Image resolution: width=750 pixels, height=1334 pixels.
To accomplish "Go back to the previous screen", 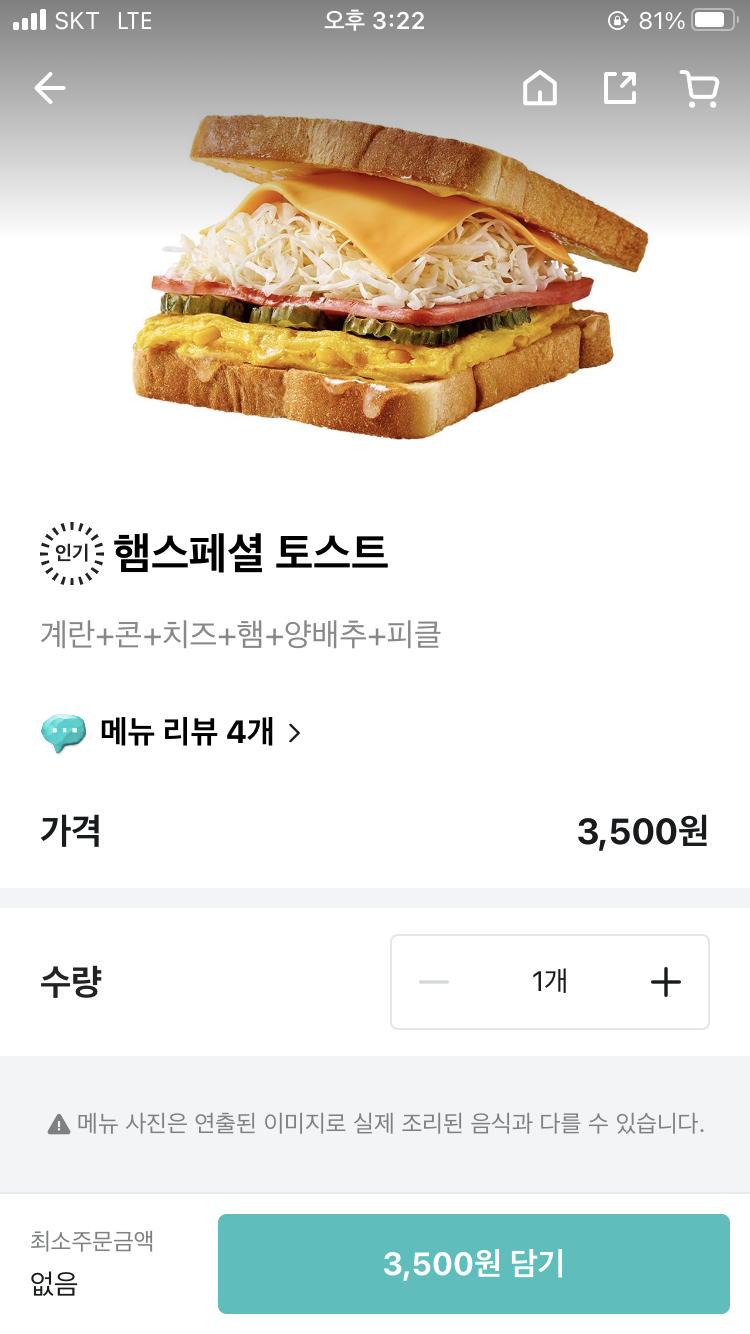I will click(49, 88).
